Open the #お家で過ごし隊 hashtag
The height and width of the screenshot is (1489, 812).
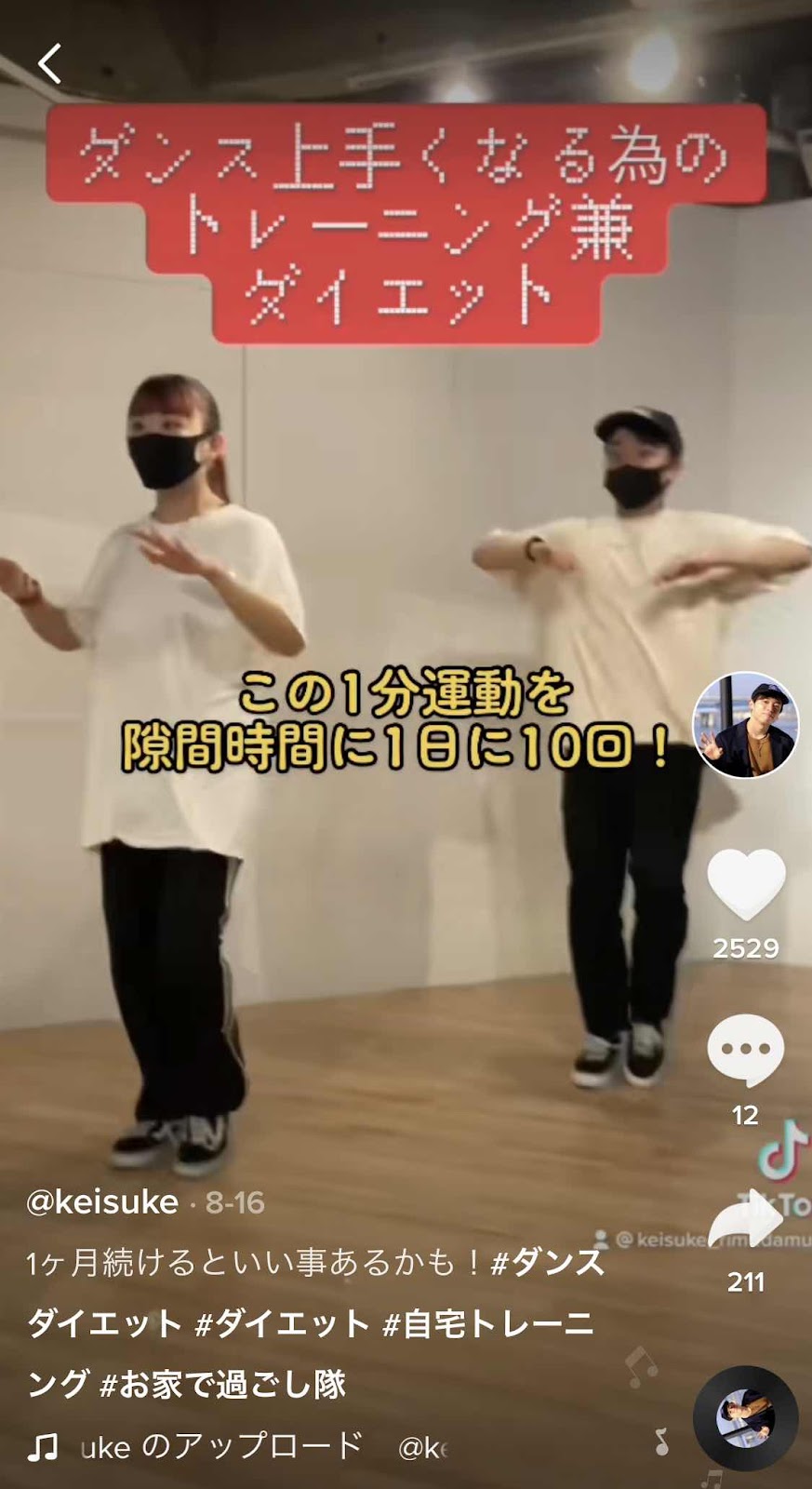pyautogui.click(x=223, y=1384)
